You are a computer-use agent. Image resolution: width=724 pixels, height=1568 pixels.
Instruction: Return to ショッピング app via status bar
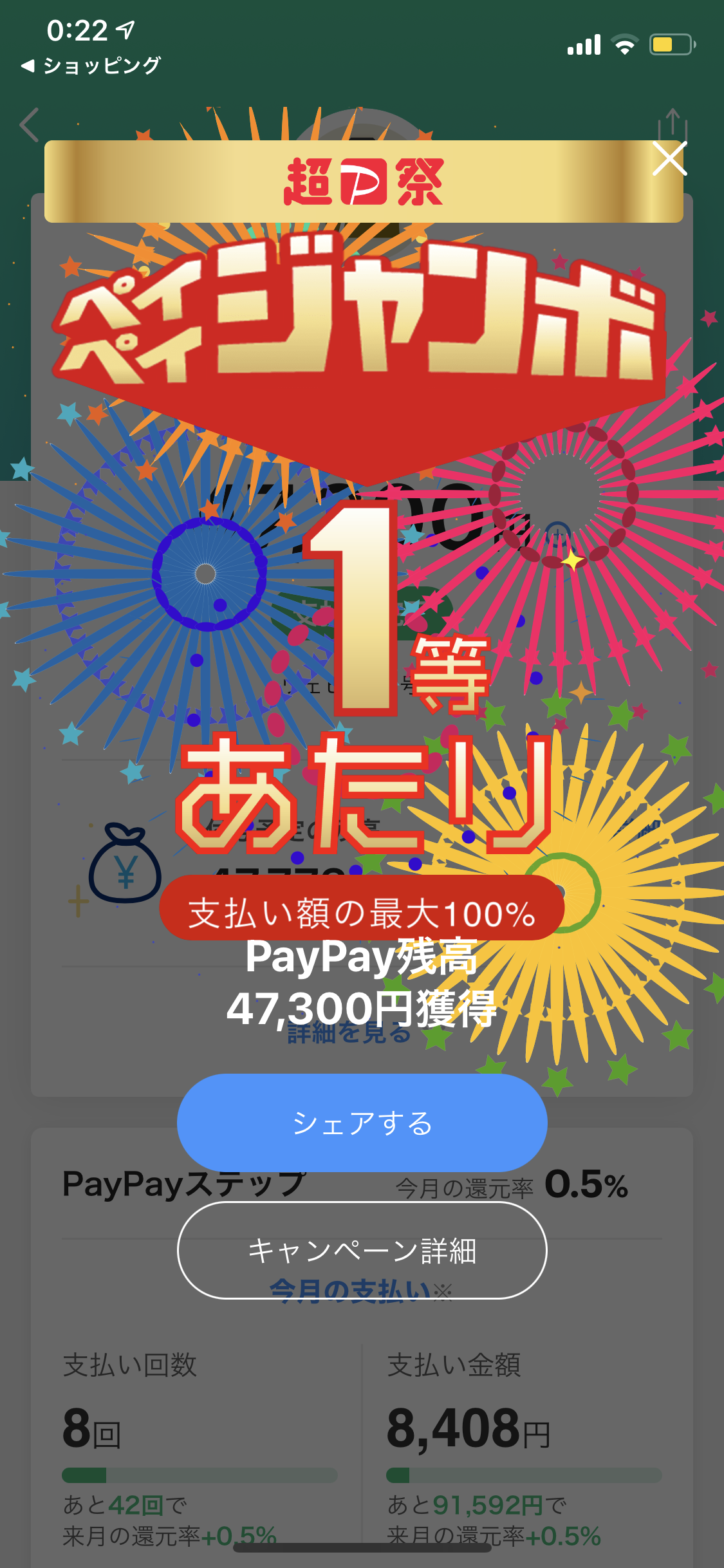point(90,66)
